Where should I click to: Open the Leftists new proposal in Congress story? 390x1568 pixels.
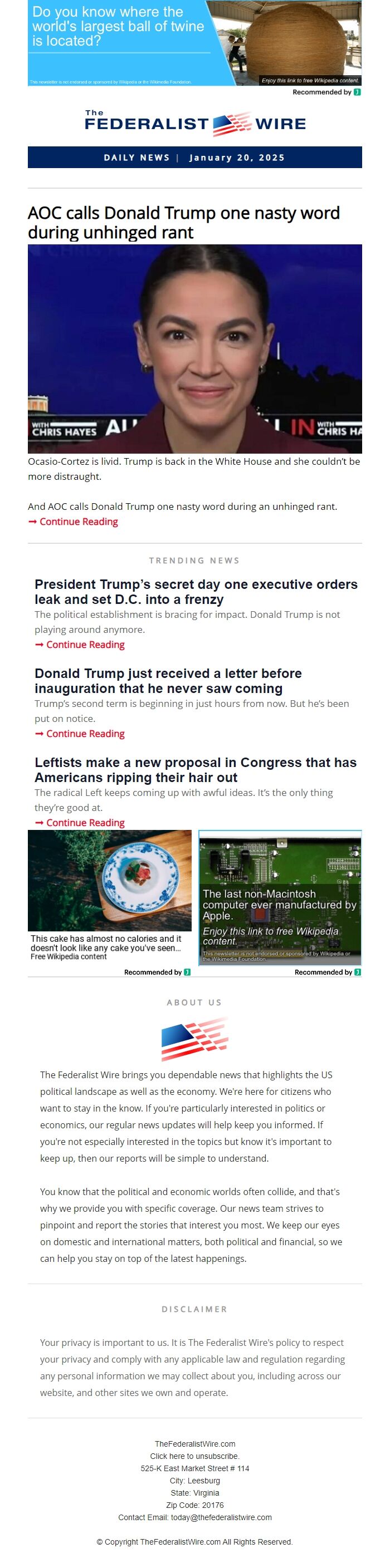tap(195, 769)
